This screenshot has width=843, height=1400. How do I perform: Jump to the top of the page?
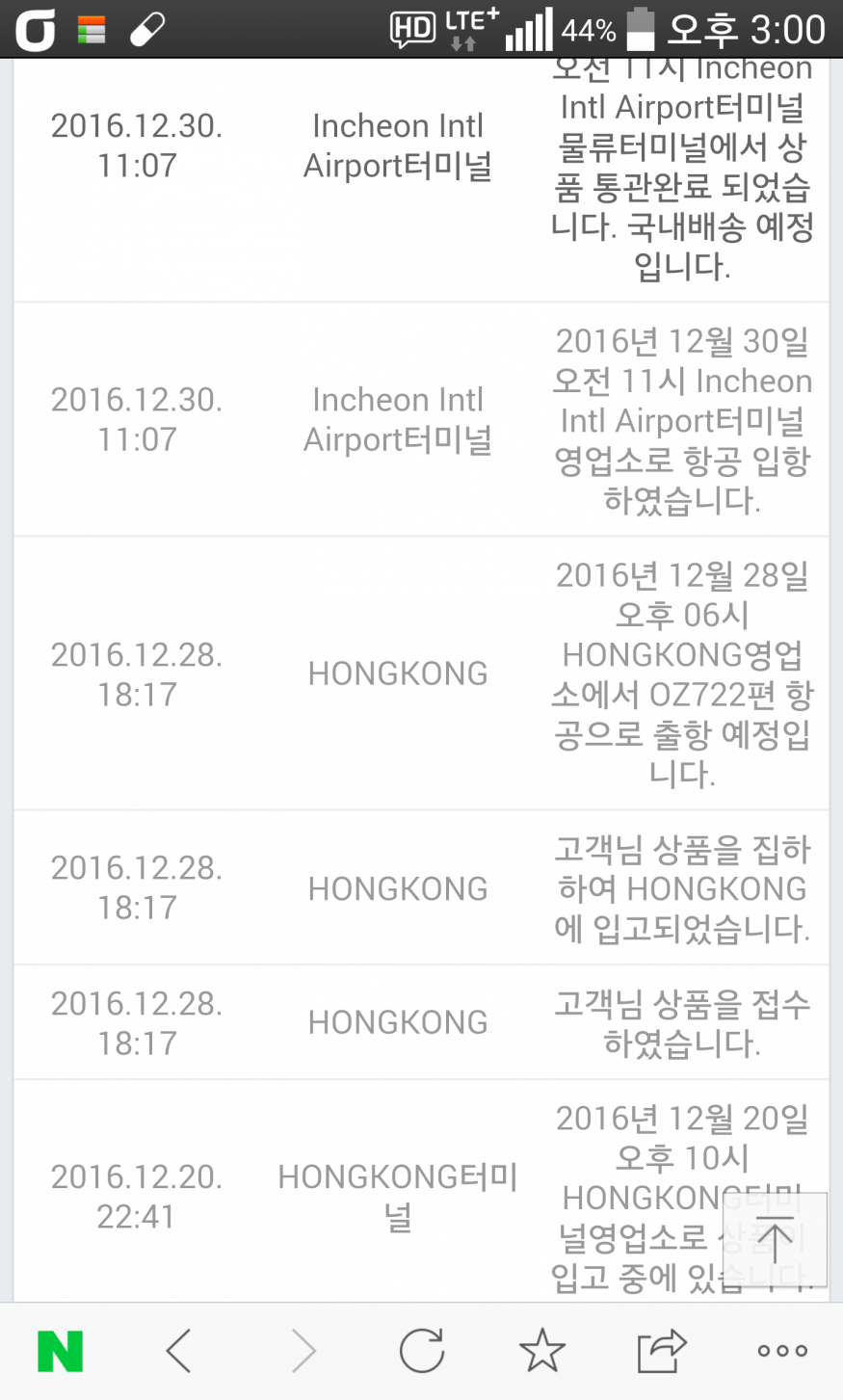pos(774,1240)
